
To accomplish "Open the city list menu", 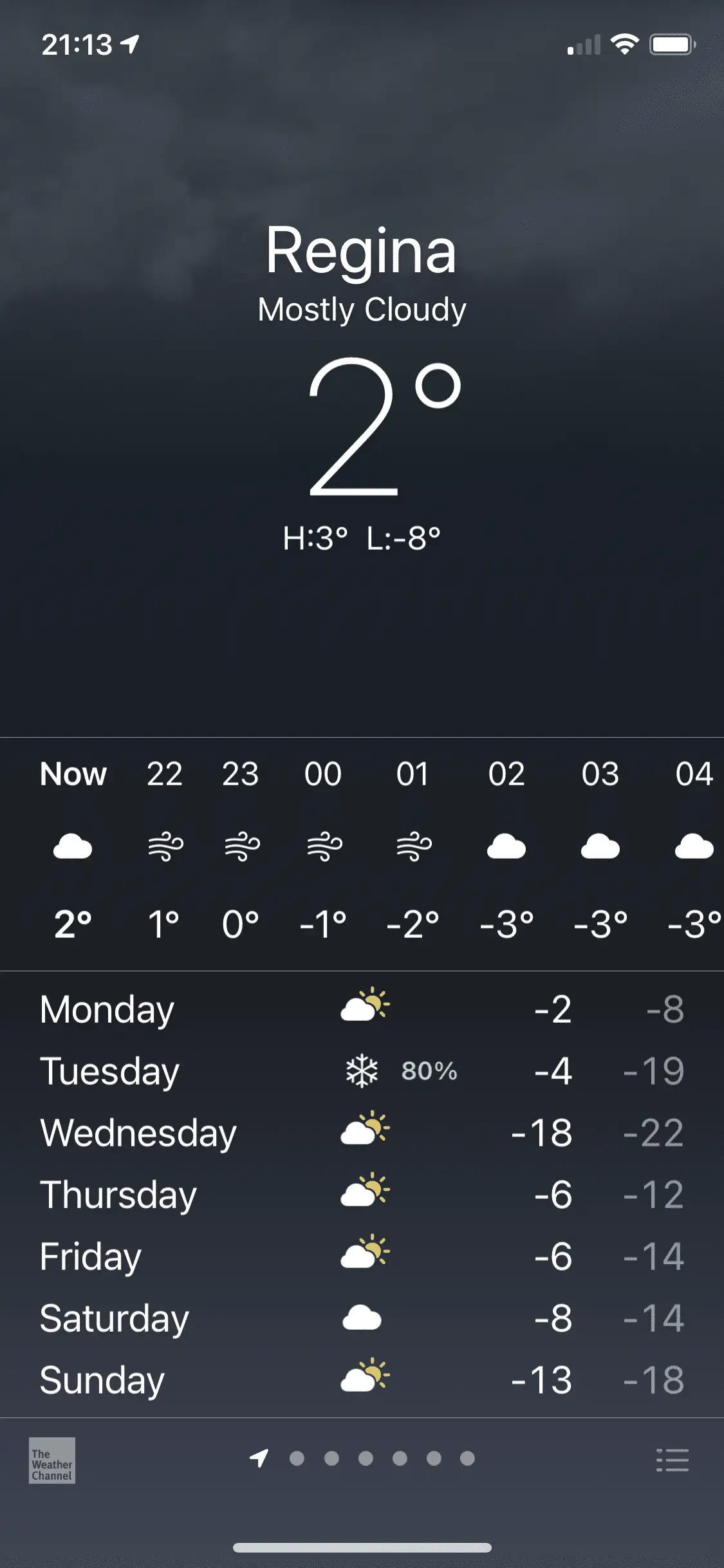I will pyautogui.click(x=672, y=1460).
